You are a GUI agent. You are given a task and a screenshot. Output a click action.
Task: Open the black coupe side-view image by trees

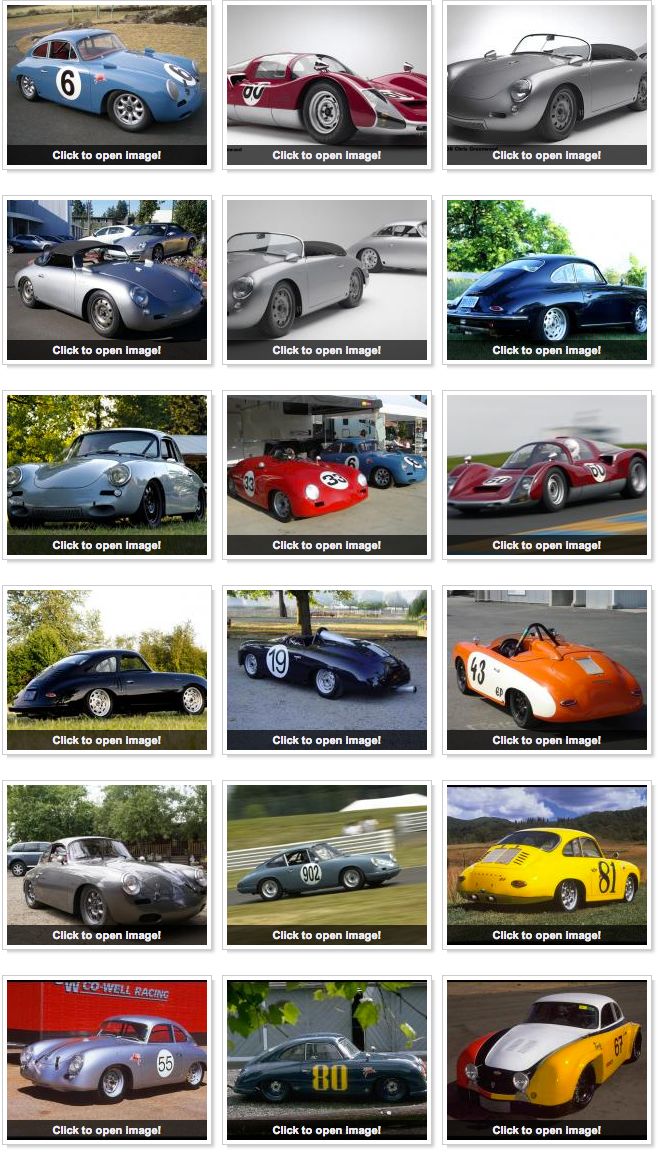coord(107,669)
